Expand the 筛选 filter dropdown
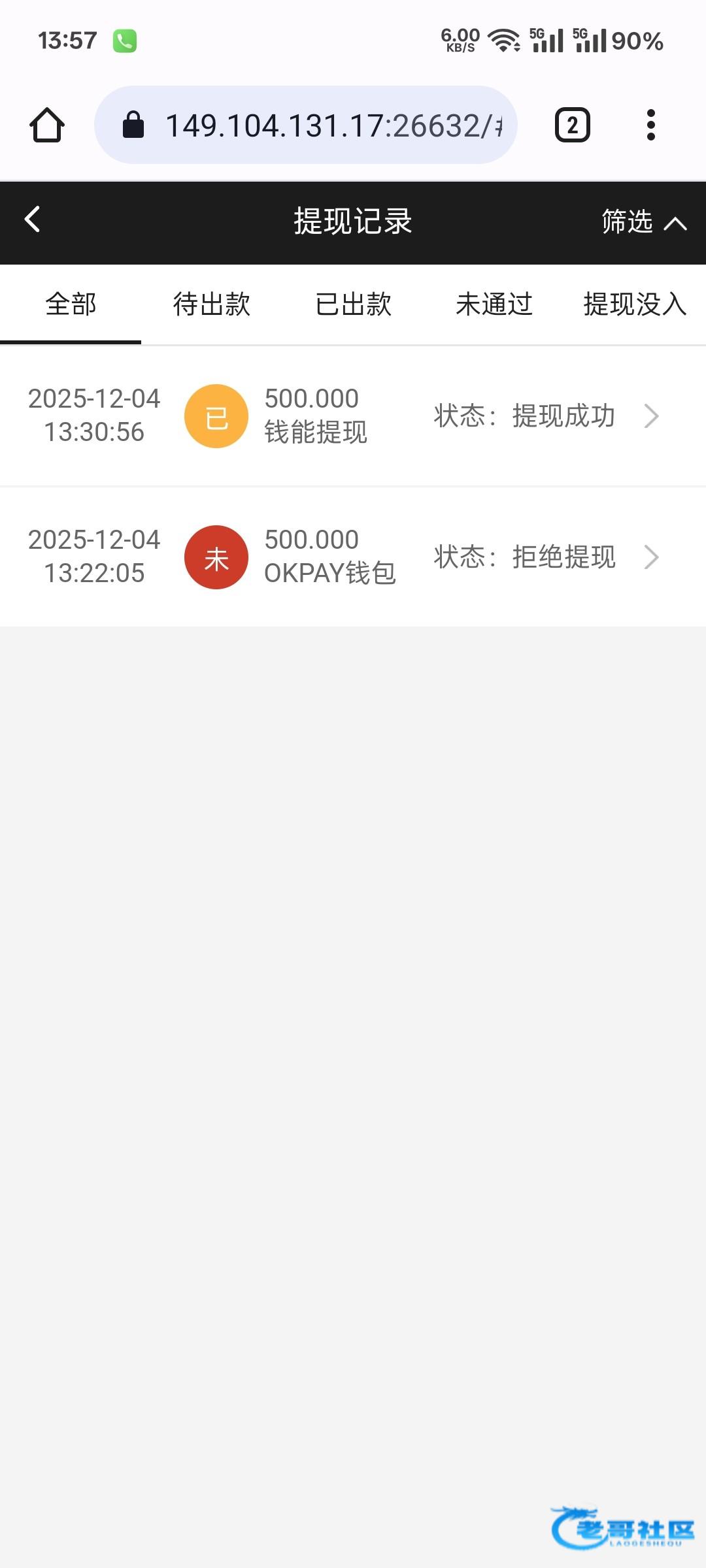The height and width of the screenshot is (1568, 706). (x=643, y=222)
